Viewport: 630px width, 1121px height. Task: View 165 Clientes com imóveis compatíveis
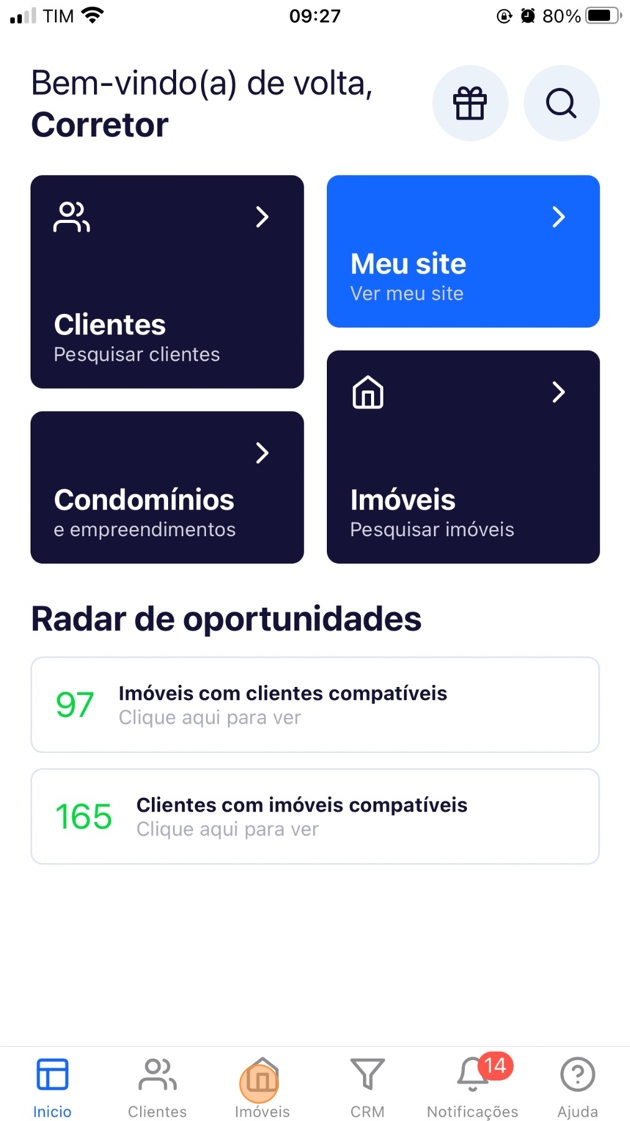[x=315, y=816]
